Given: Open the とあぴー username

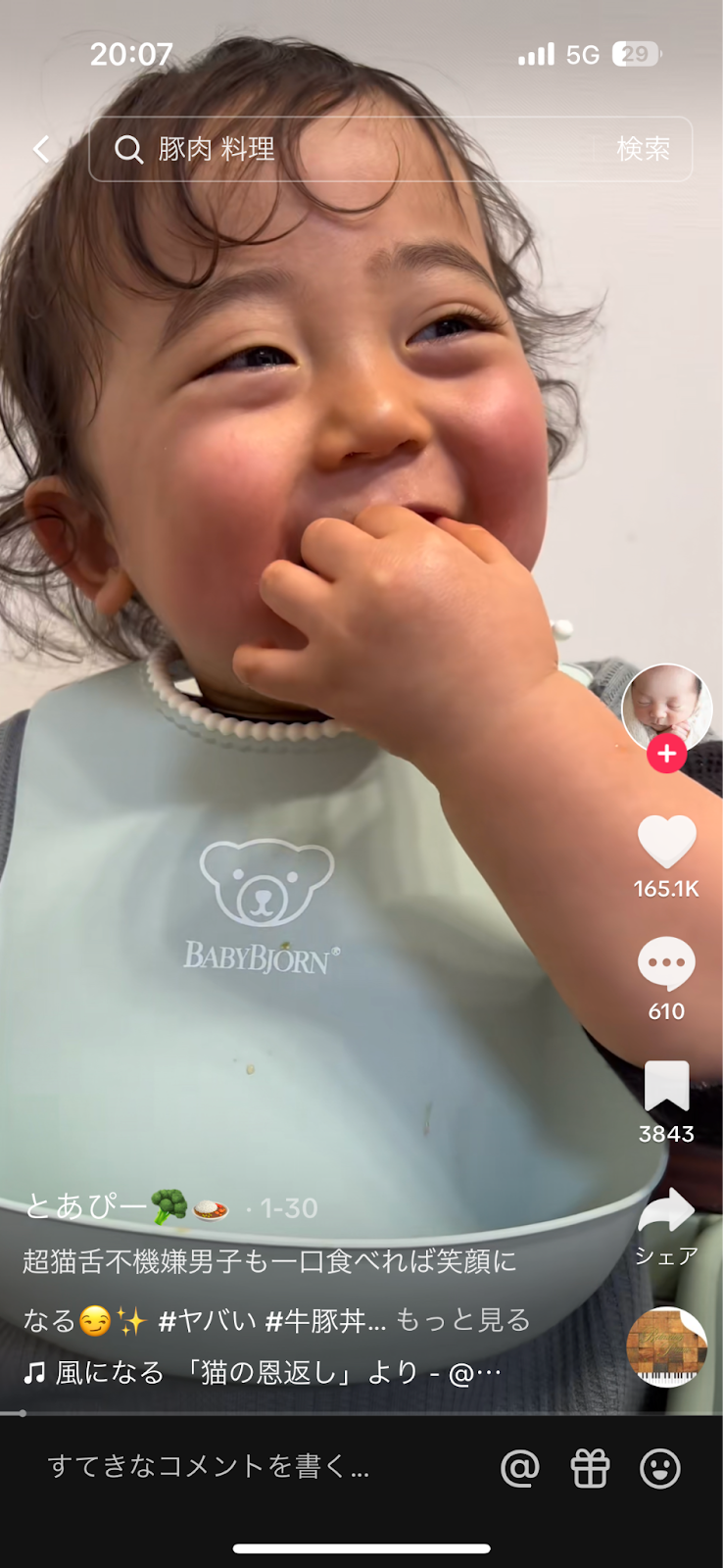Looking at the screenshot, I should (x=86, y=1207).
